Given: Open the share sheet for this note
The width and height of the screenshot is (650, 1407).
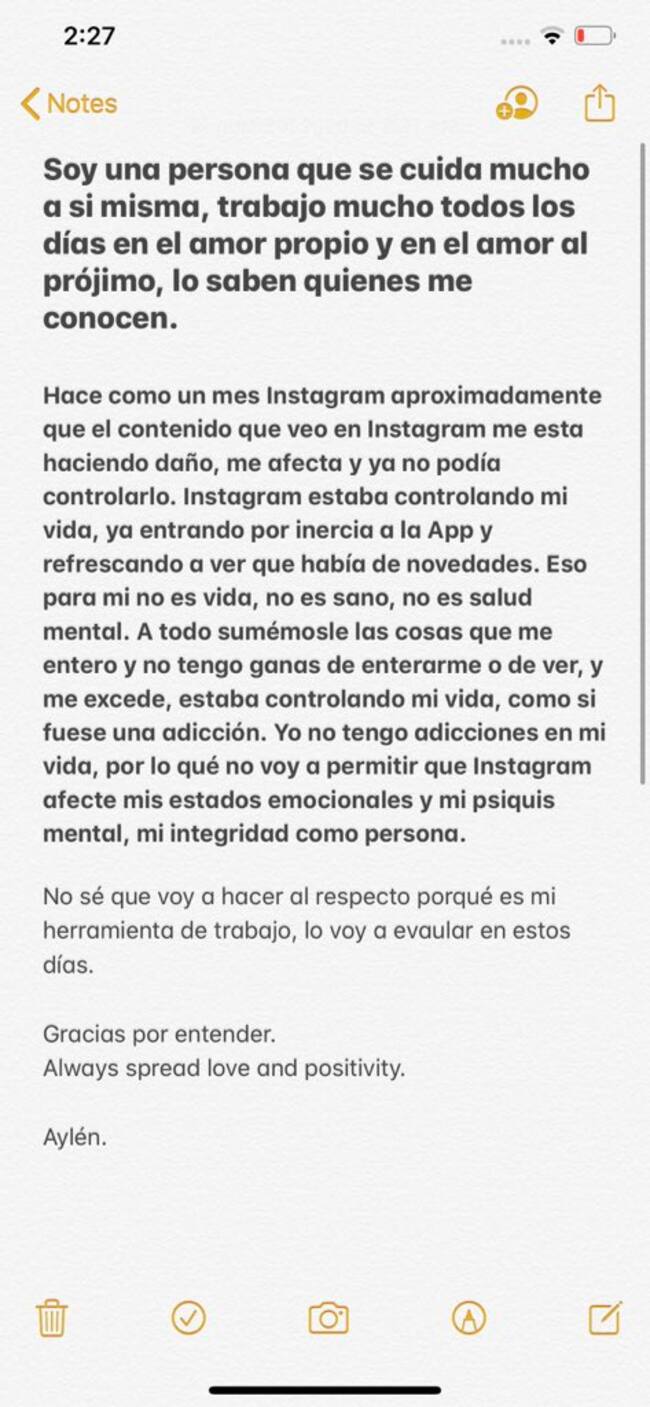Looking at the screenshot, I should [x=599, y=103].
